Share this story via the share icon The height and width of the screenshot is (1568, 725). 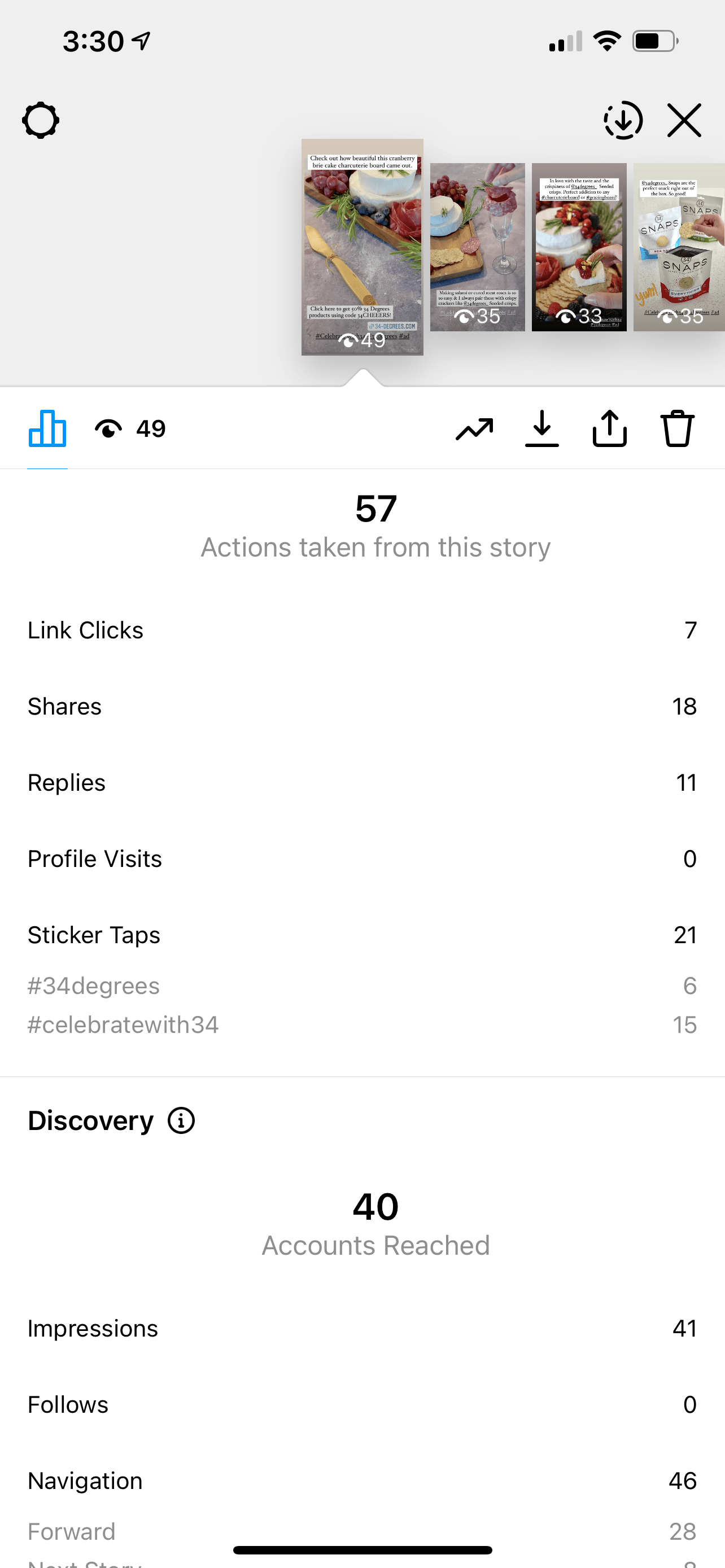coord(609,428)
